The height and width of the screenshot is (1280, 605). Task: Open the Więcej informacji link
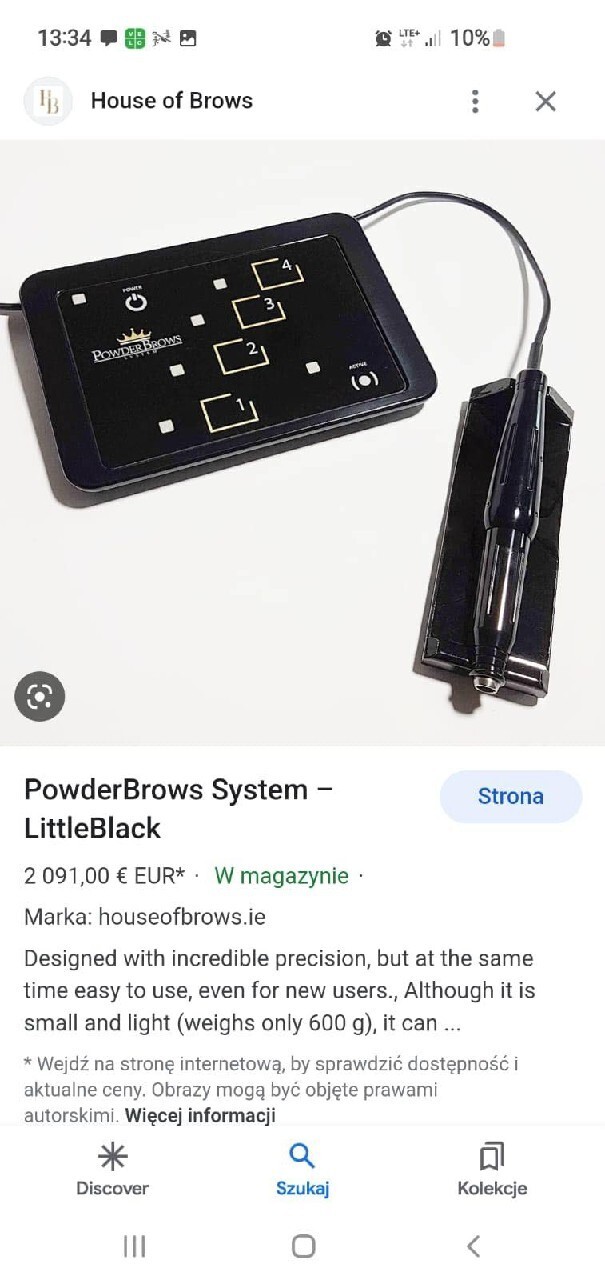coord(200,1114)
